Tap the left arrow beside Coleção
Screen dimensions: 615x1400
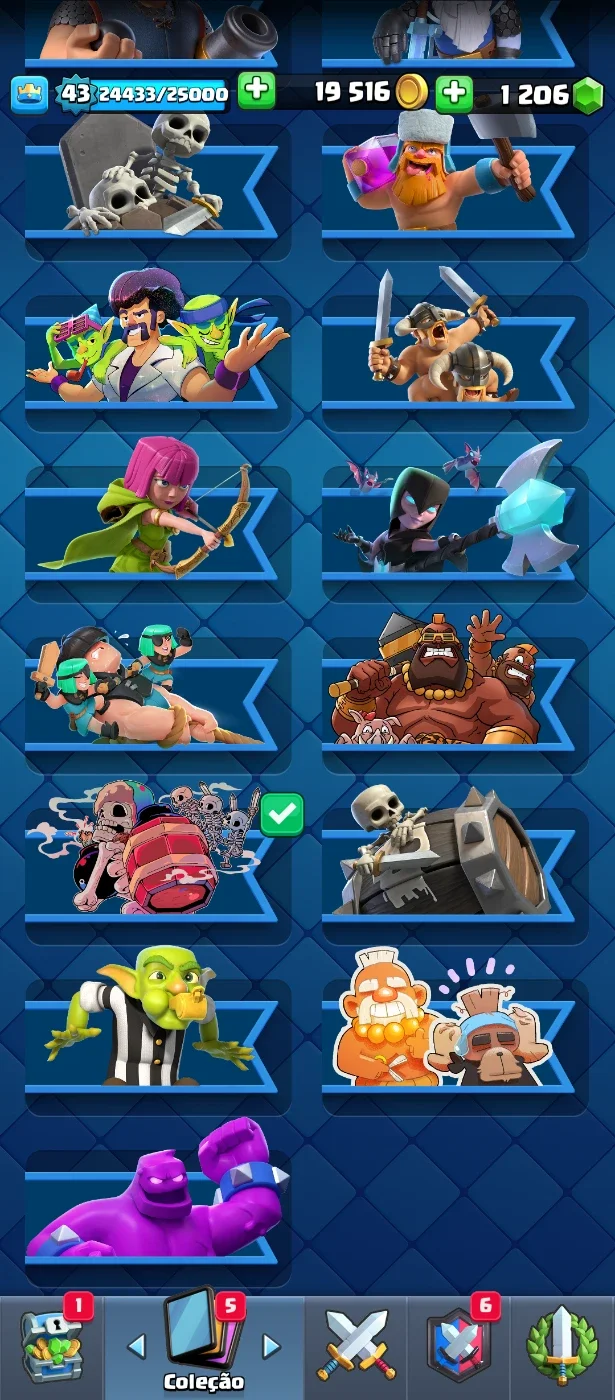(x=137, y=1346)
